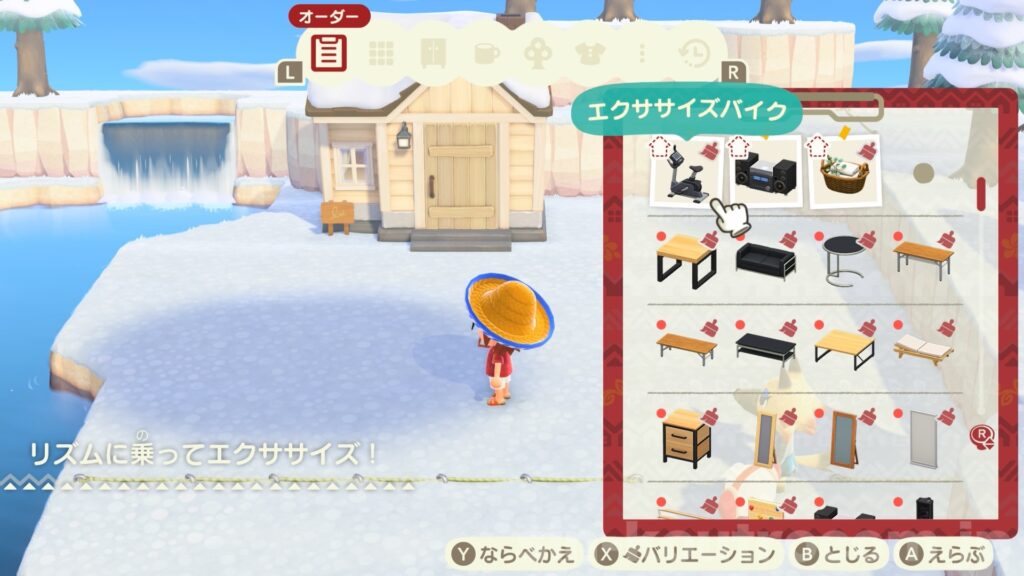Open the history clock tab
This screenshot has height=576, width=1024.
point(693,54)
